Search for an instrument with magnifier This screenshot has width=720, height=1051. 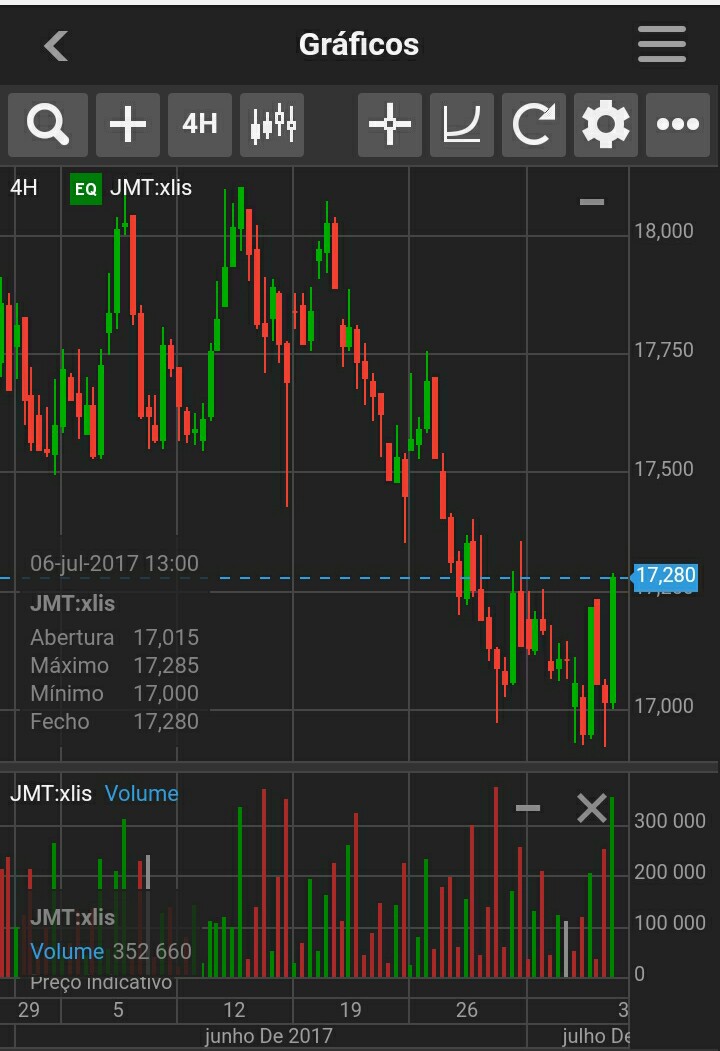pyautogui.click(x=48, y=125)
